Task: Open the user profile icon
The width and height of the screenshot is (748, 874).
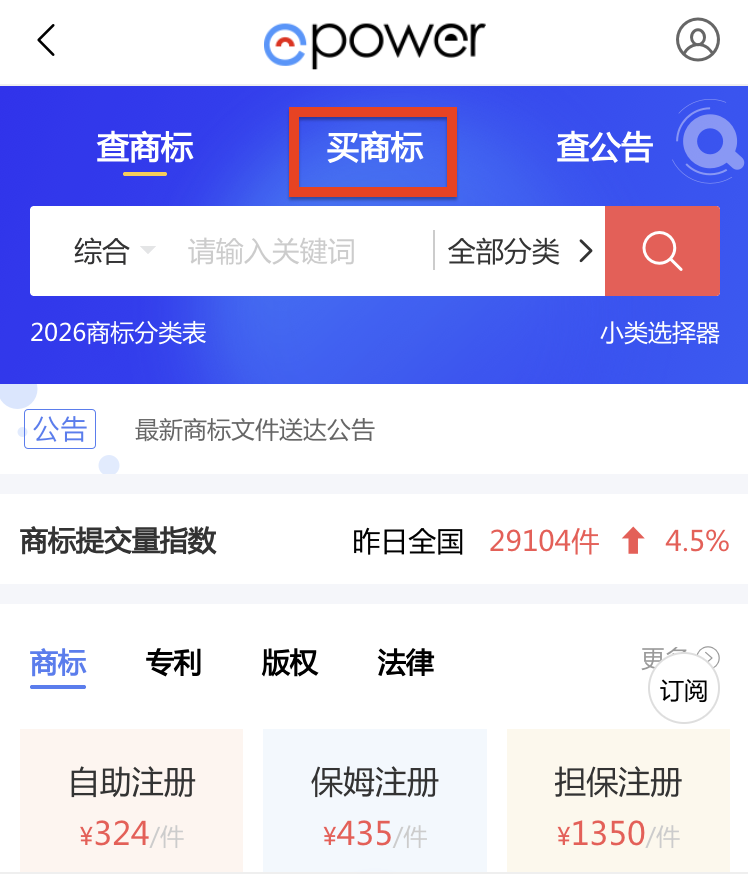Action: coord(697,41)
